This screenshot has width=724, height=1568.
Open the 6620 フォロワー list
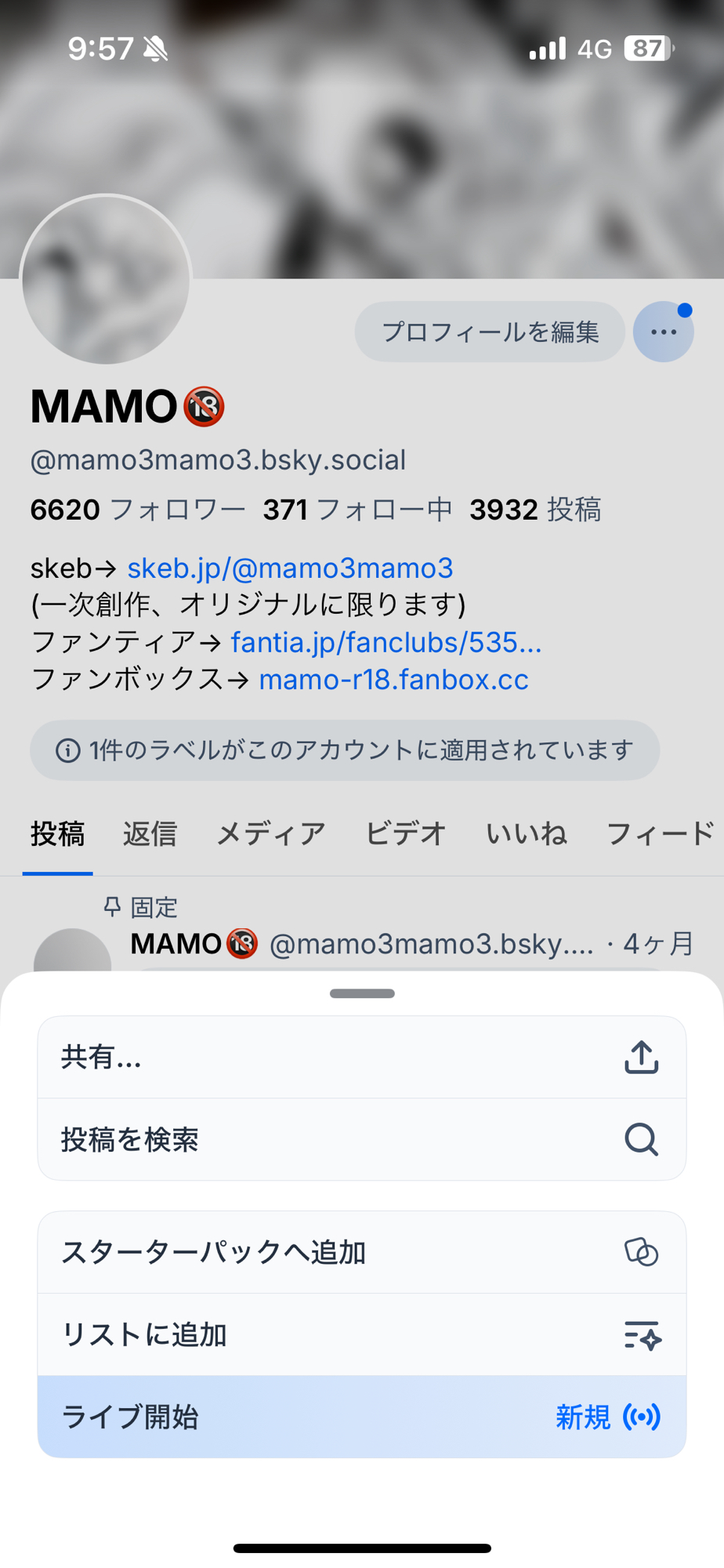[138, 510]
